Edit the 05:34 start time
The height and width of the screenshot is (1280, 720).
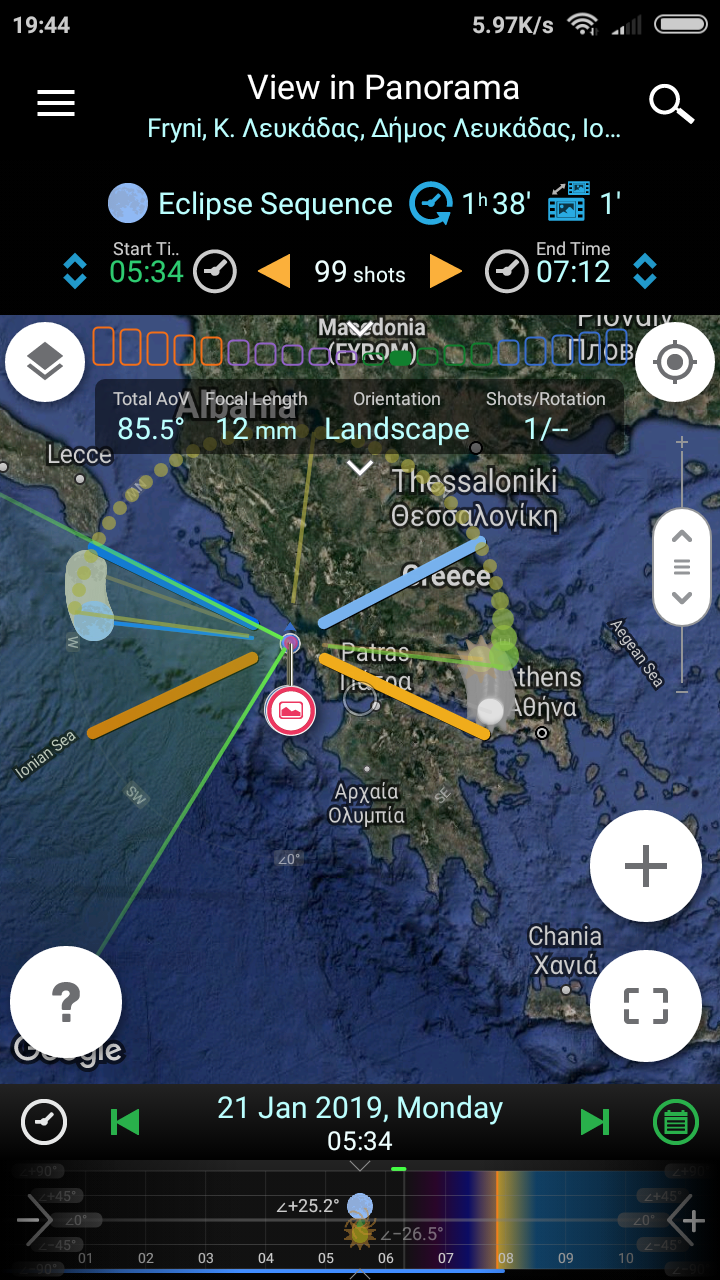(x=146, y=272)
